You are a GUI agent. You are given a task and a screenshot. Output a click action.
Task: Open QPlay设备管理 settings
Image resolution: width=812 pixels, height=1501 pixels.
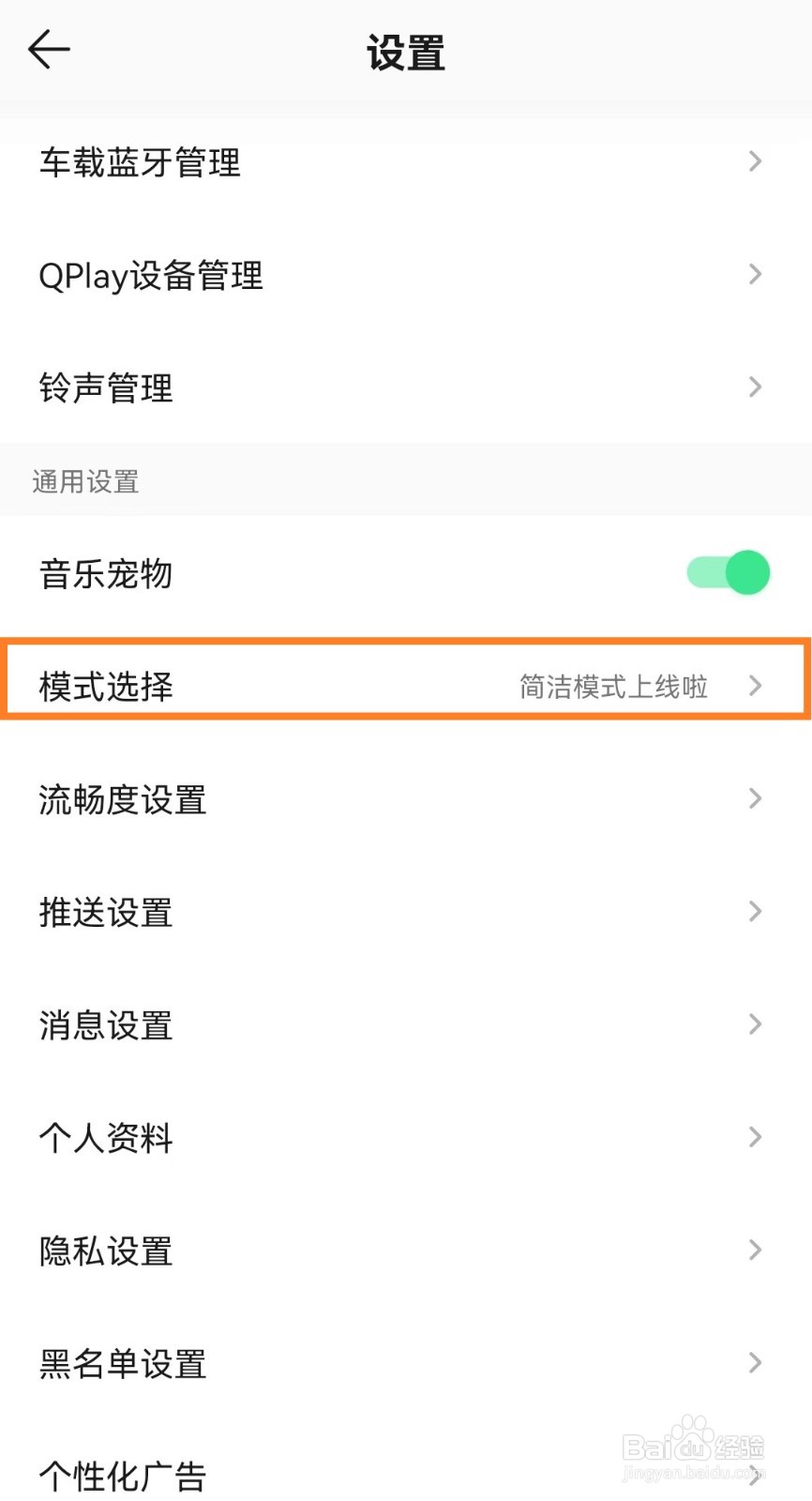152,275
